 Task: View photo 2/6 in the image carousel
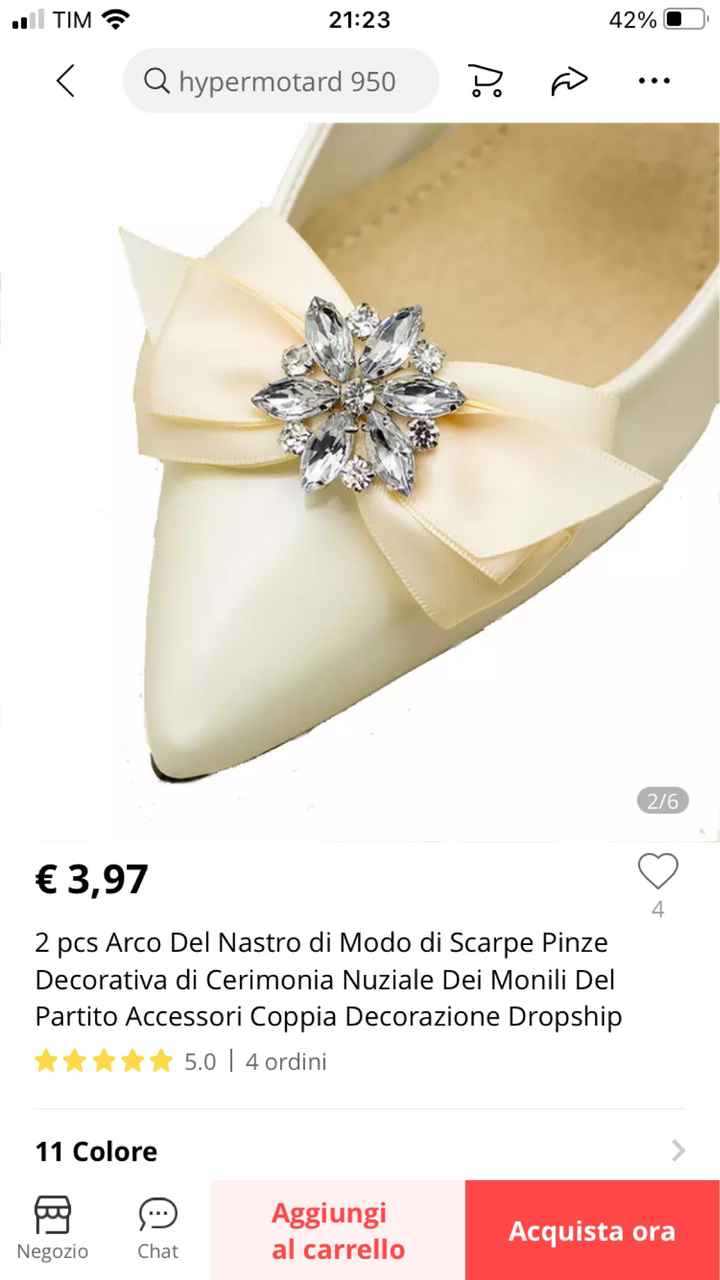[662, 800]
